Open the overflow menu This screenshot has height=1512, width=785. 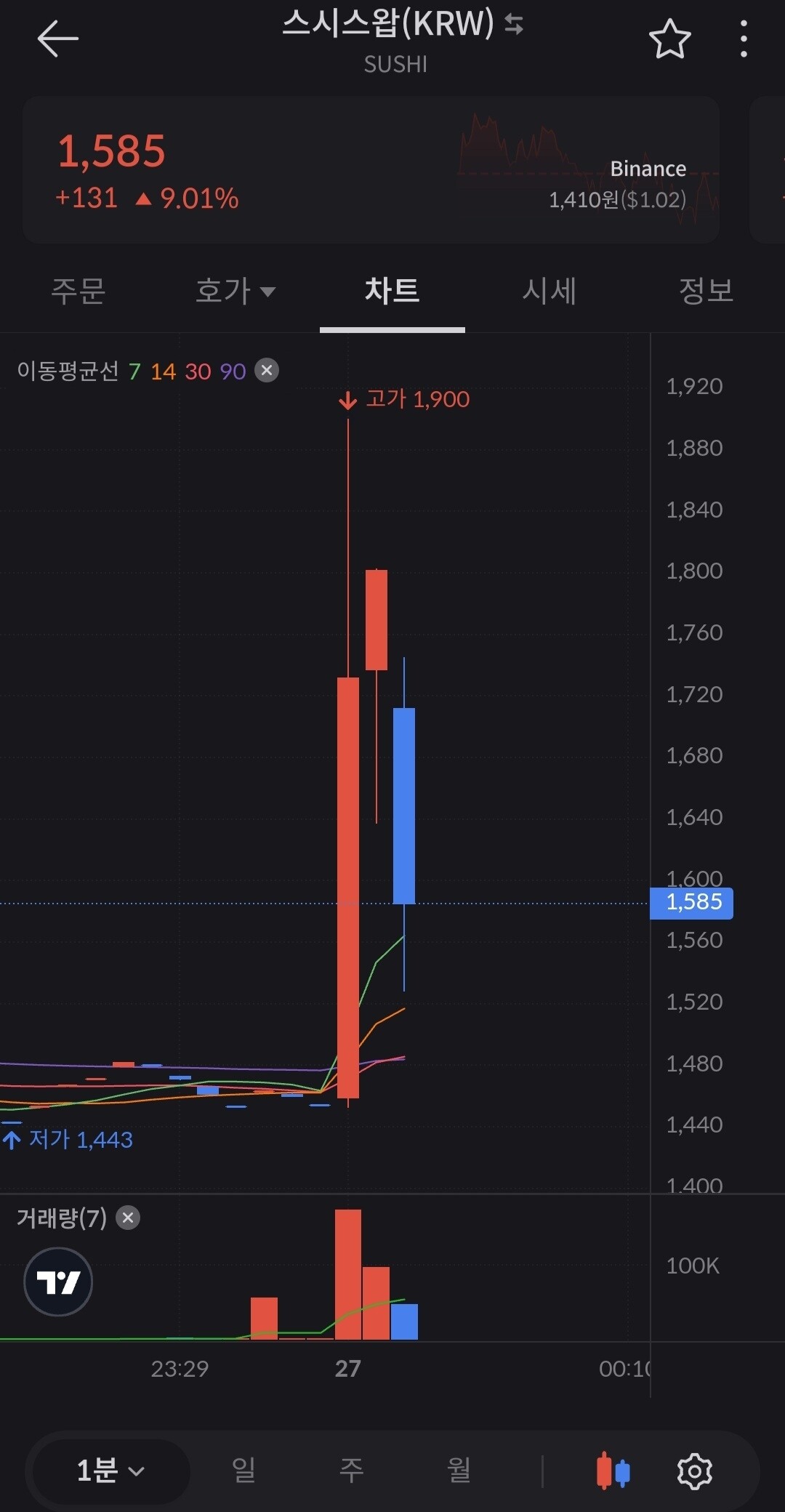click(743, 39)
